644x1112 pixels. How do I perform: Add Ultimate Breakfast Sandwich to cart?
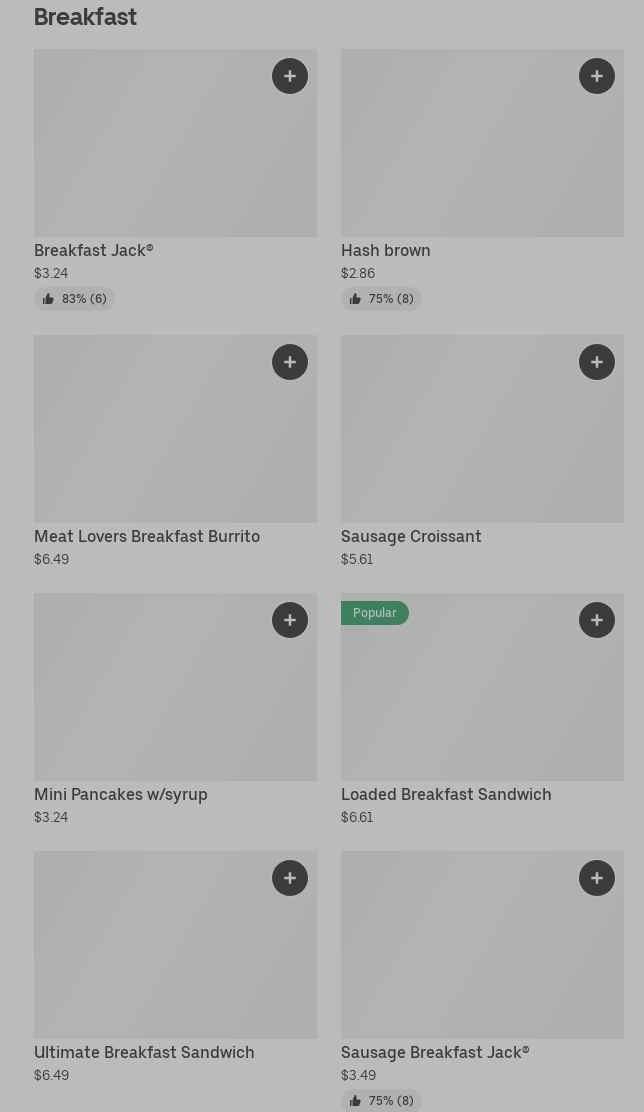tap(290, 878)
